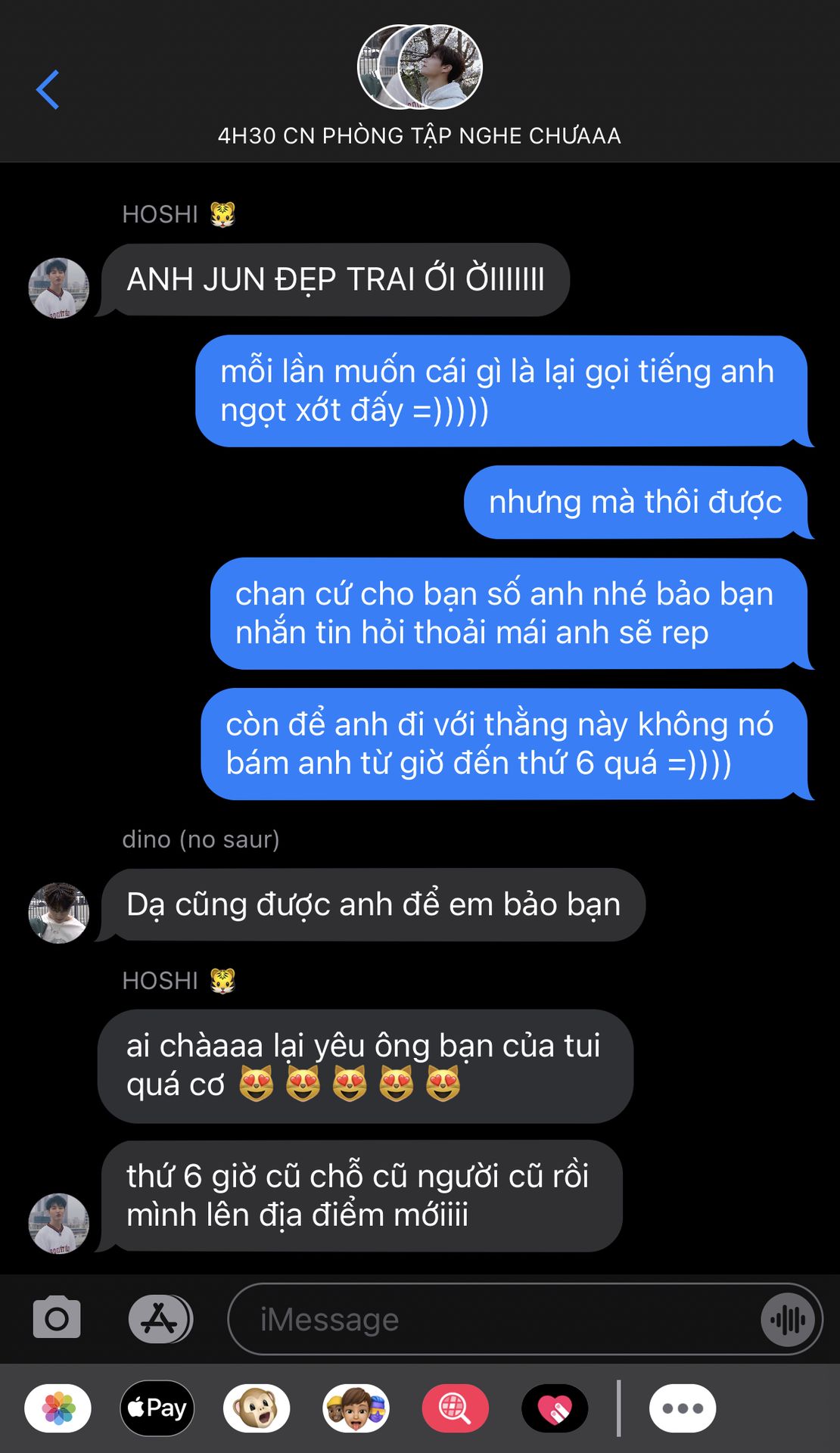Open group details from the header avatars
The width and height of the screenshot is (840, 1453).
click(x=419, y=68)
